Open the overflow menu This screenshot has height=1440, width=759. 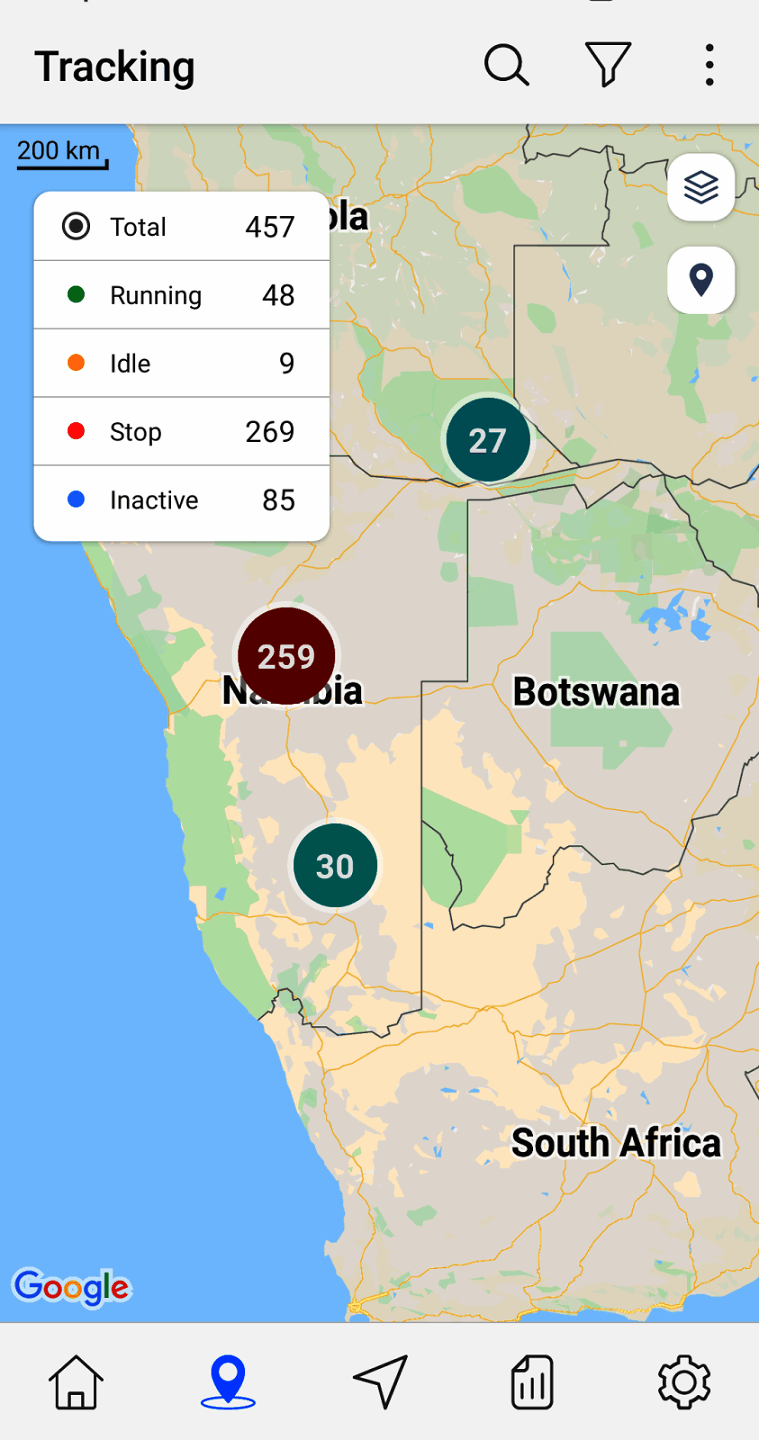coord(709,66)
